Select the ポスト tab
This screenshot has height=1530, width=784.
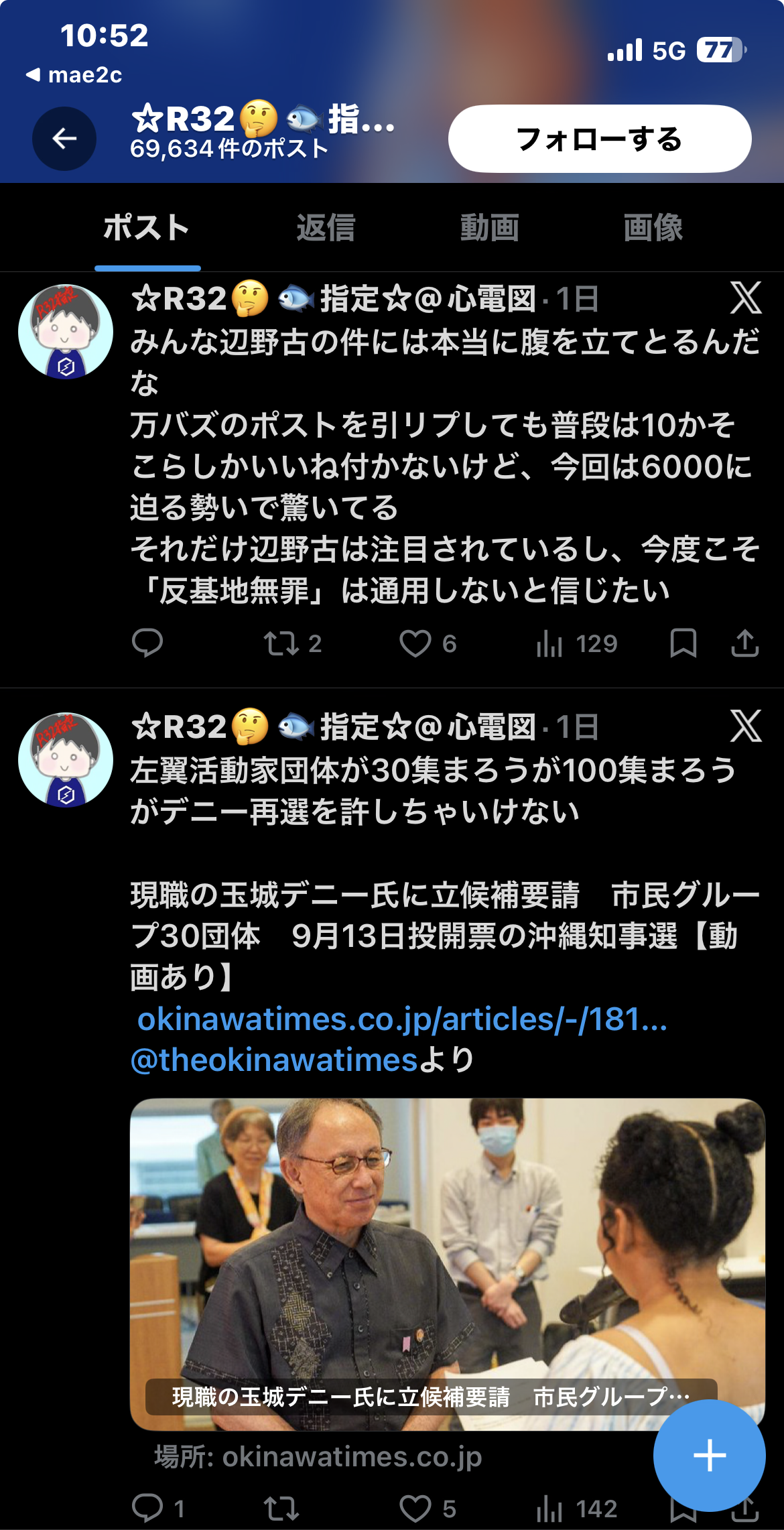(x=147, y=228)
